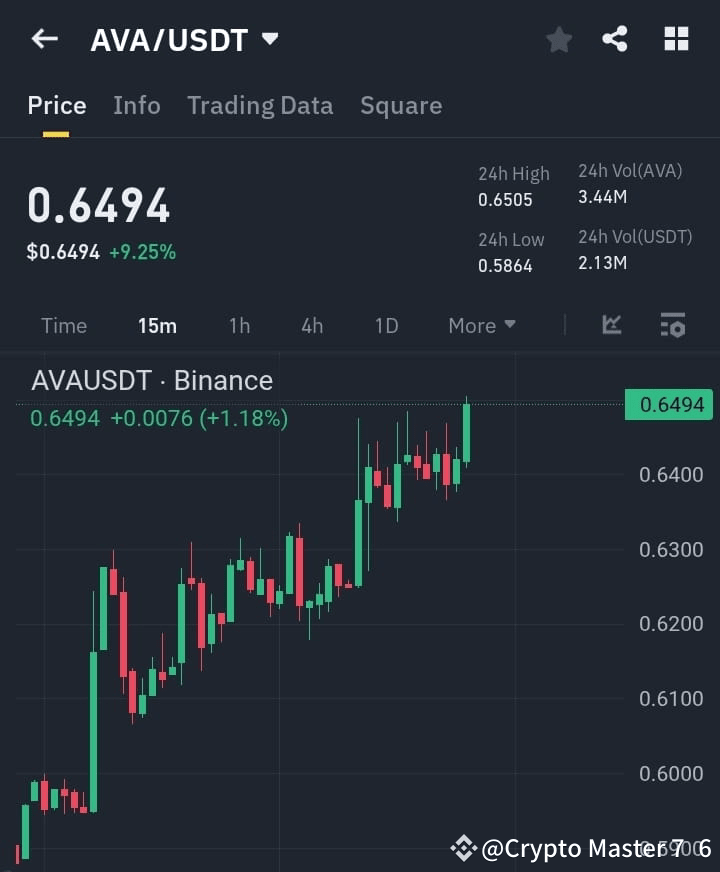This screenshot has height=872, width=720.
Task: Switch to the Trading Data tab
Action: pos(260,105)
